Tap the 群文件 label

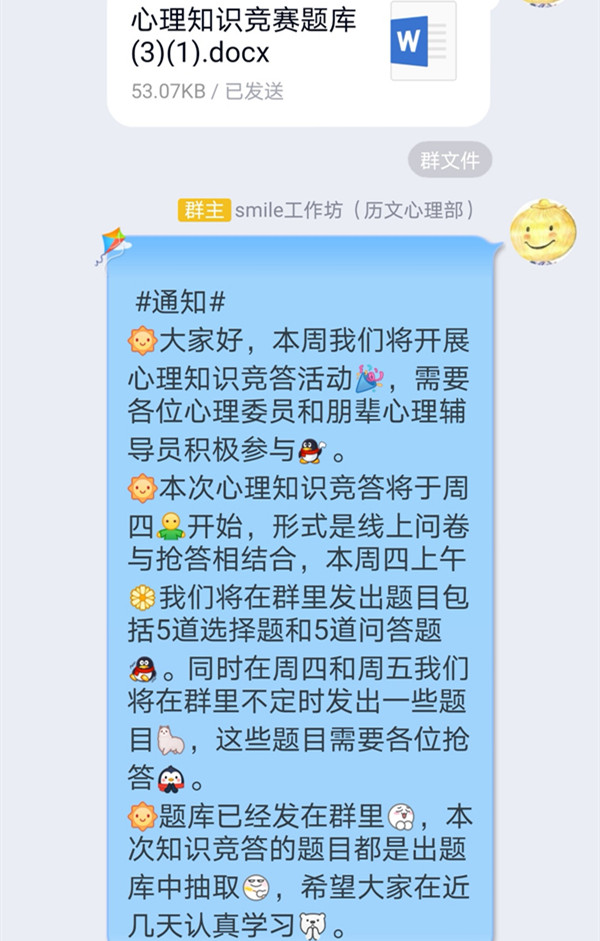click(x=450, y=160)
